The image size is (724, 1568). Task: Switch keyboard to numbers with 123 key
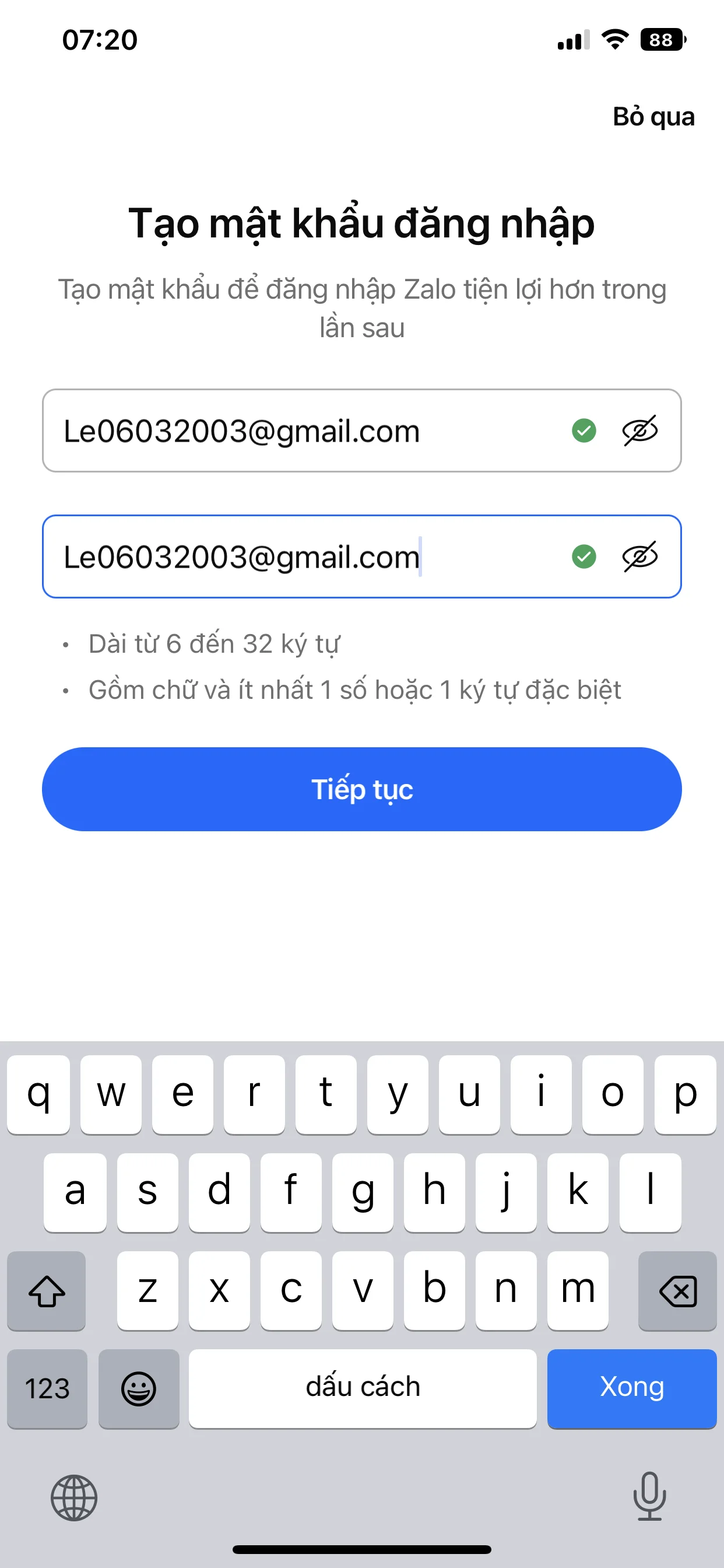tap(47, 1388)
